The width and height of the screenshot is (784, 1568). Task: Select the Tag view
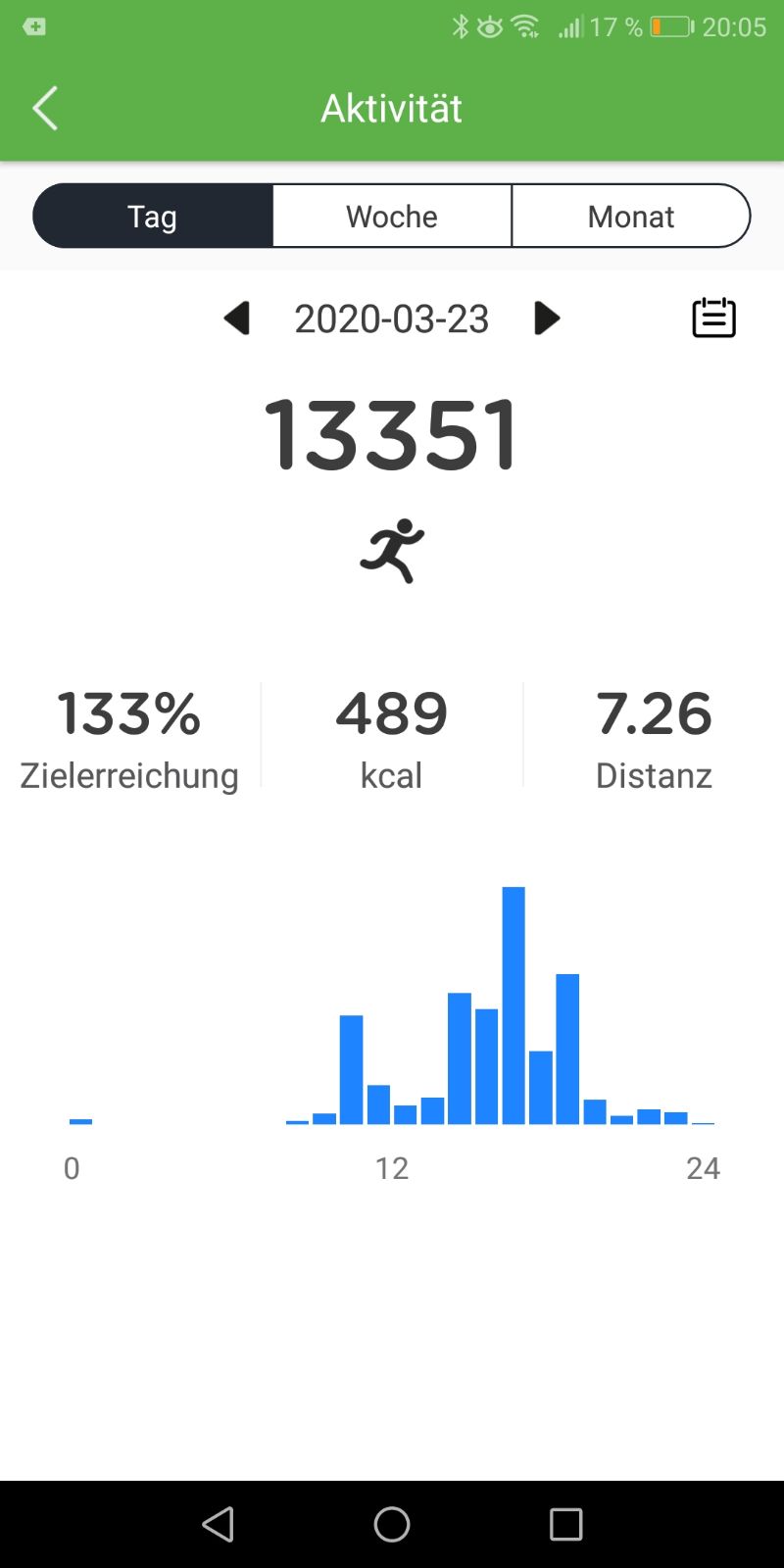click(x=153, y=216)
